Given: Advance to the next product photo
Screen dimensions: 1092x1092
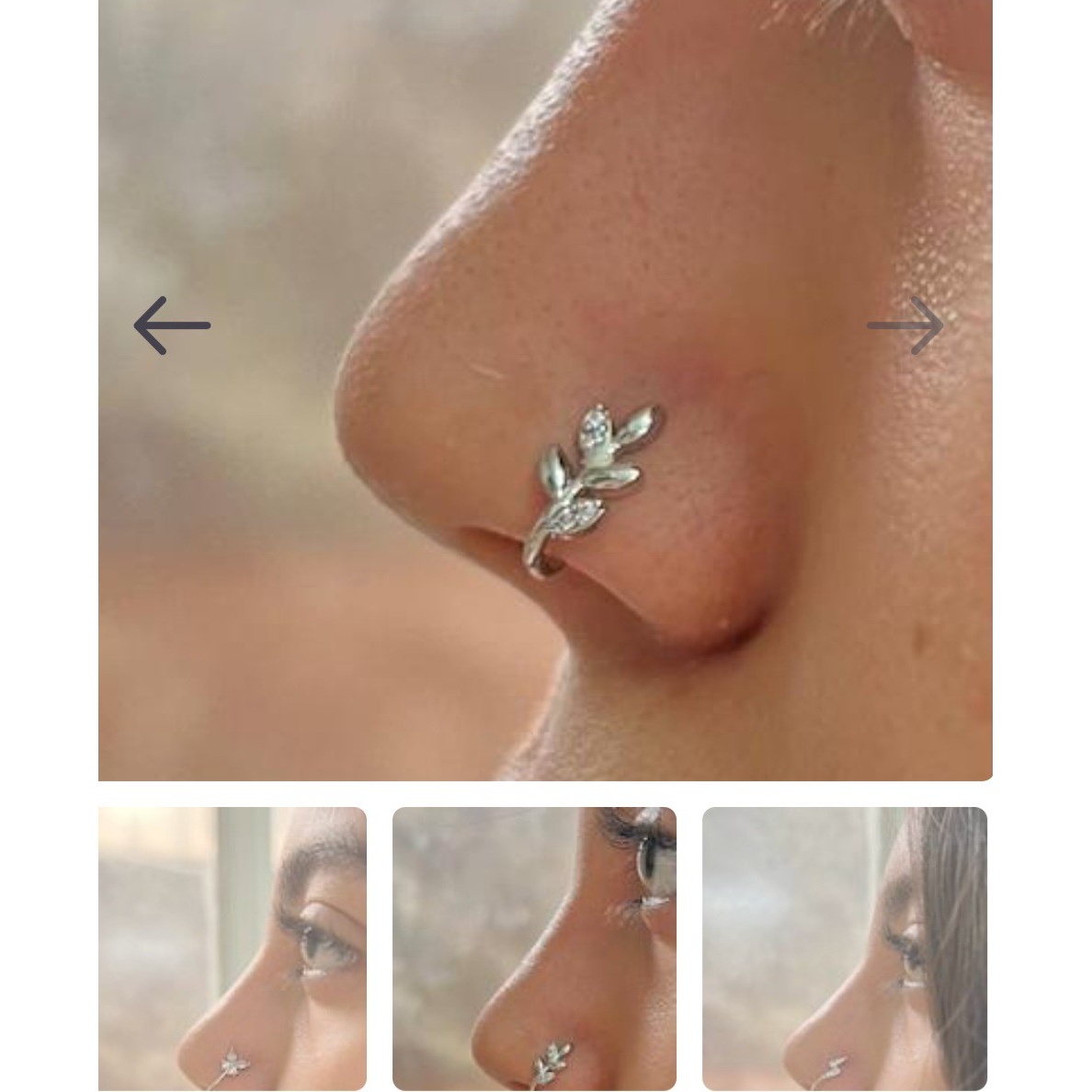Looking at the screenshot, I should pos(904,325).
